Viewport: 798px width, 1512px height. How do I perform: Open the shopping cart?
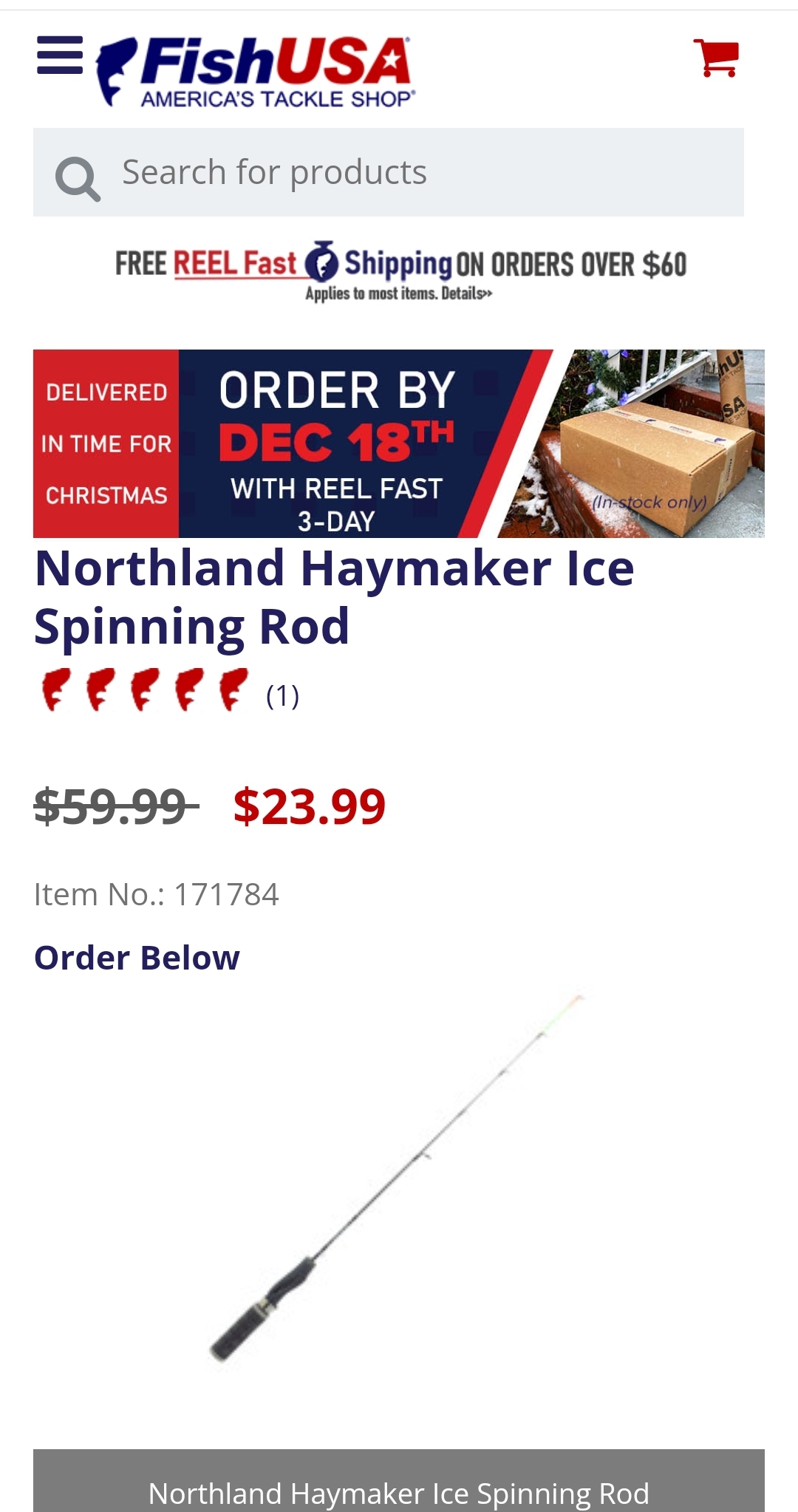click(716, 58)
